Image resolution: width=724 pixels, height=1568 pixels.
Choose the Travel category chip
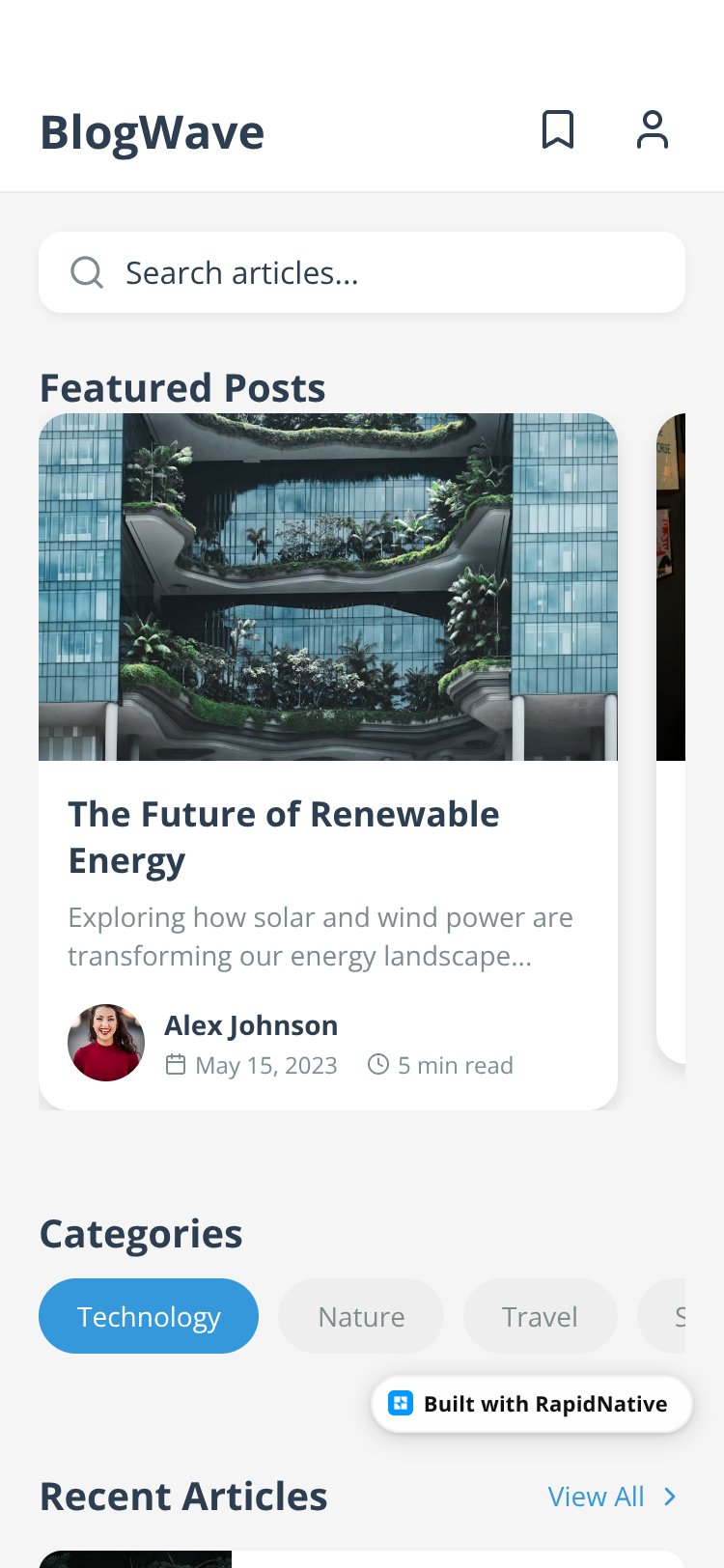tap(540, 1316)
